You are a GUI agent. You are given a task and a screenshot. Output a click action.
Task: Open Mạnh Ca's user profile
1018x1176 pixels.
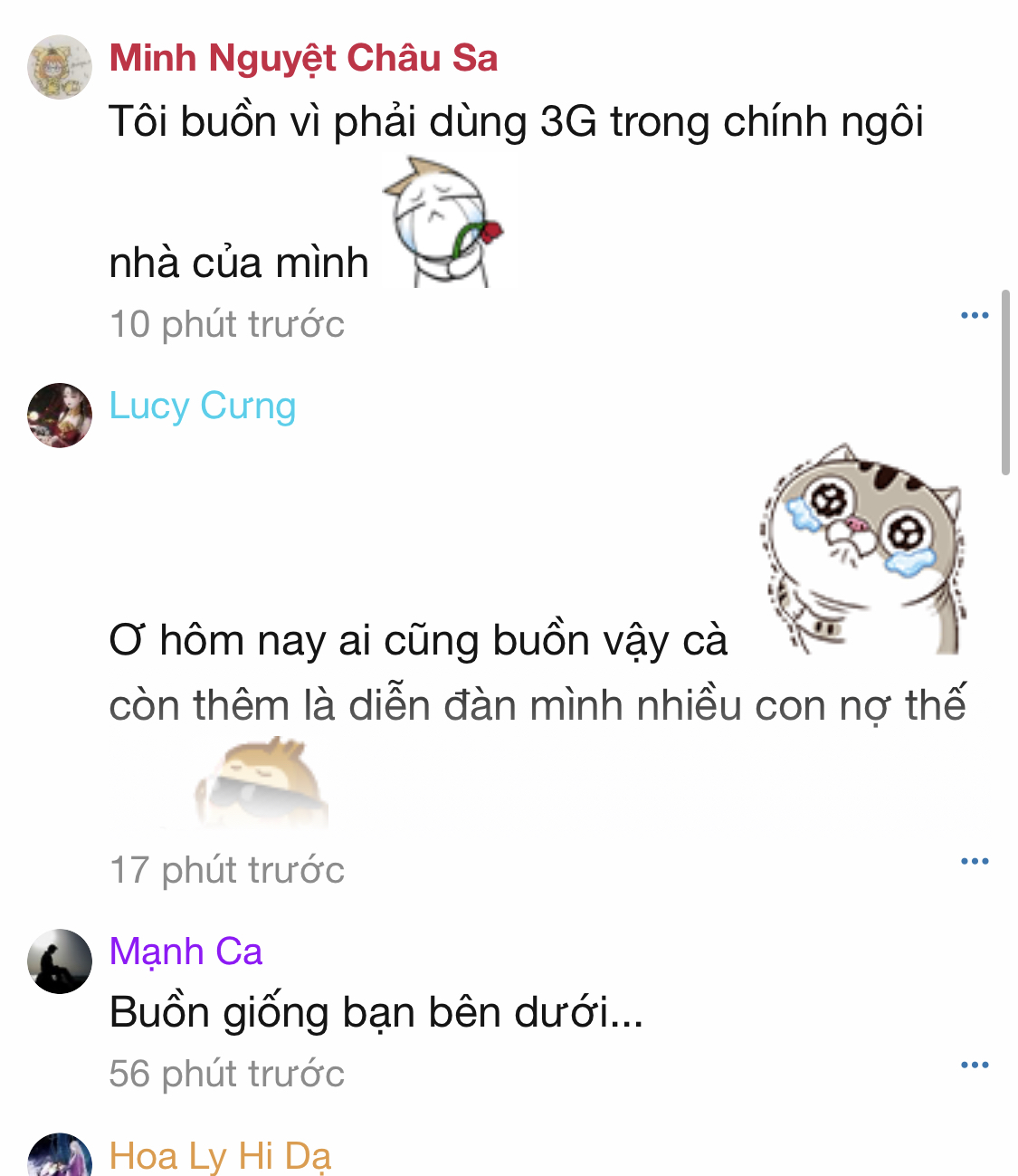click(x=186, y=951)
